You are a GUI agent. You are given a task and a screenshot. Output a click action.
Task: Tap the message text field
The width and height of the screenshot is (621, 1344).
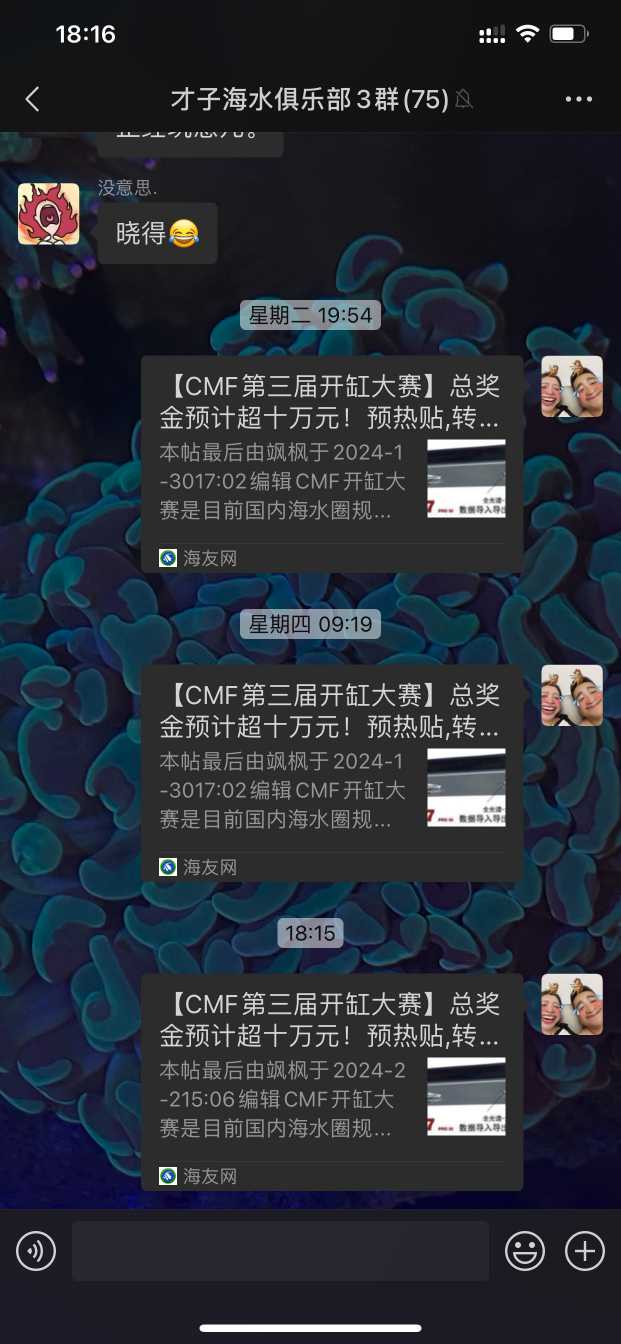coord(280,1251)
